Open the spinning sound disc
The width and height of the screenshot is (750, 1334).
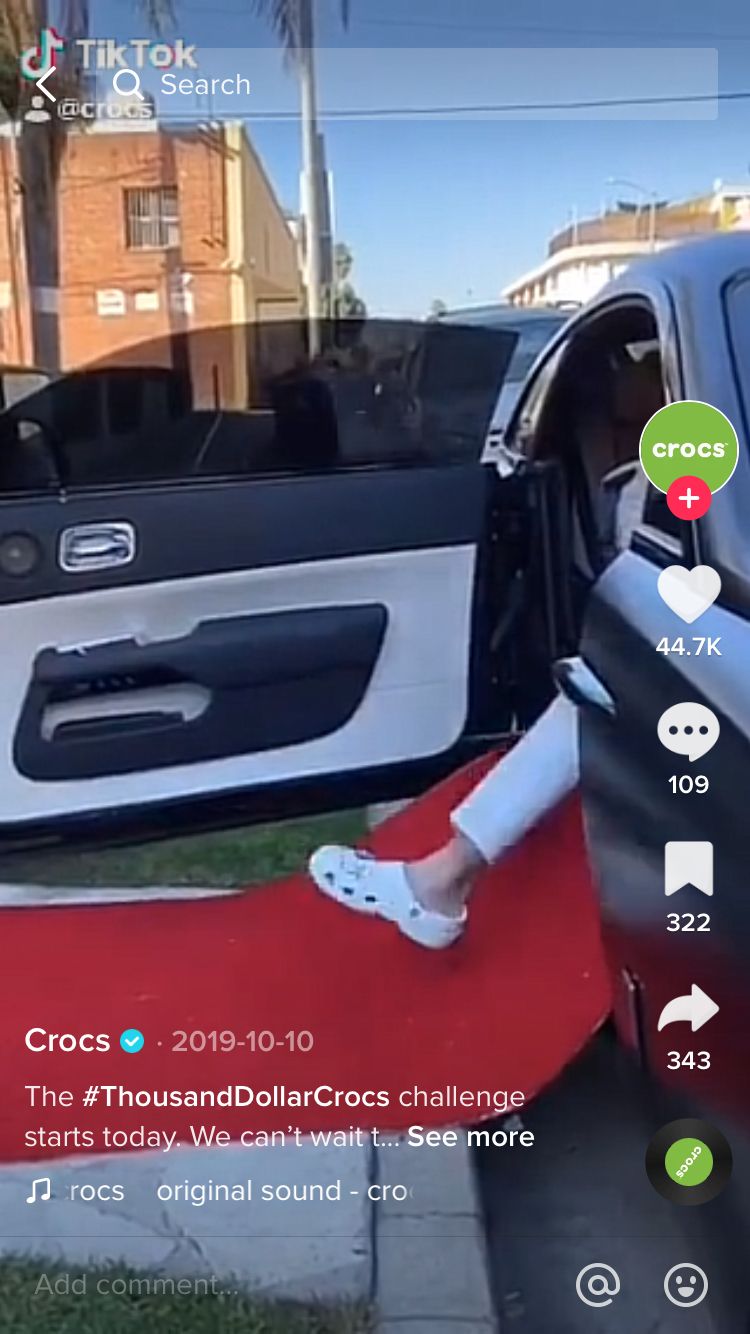pyautogui.click(x=688, y=1162)
